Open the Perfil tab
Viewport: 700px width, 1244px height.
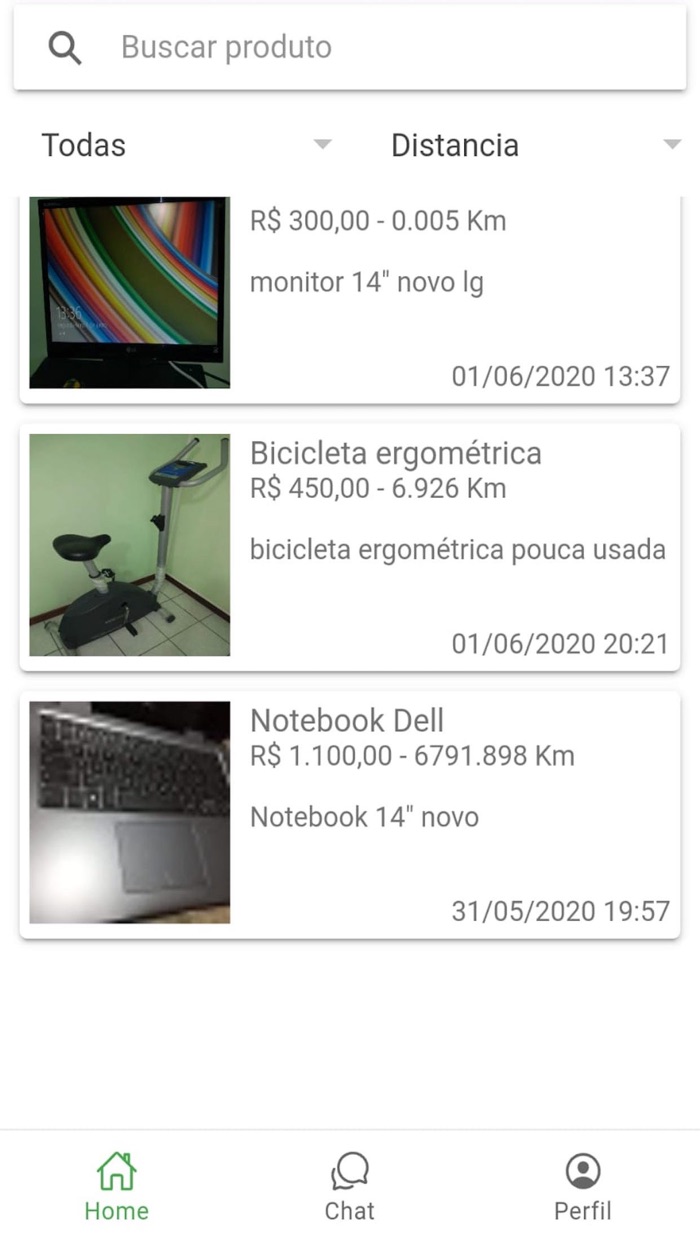[582, 1187]
